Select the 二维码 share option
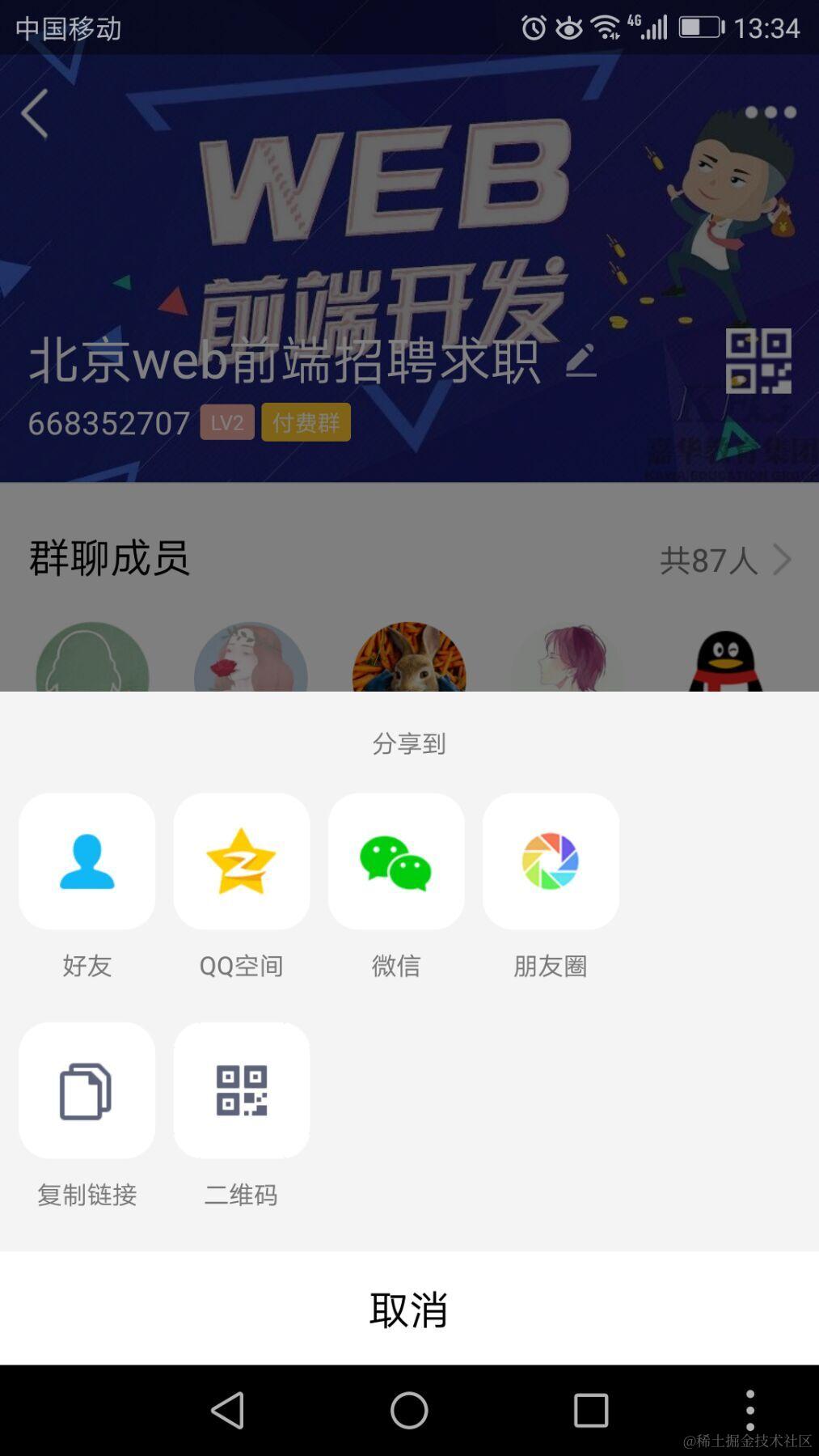Image resolution: width=819 pixels, height=1456 pixels. [241, 1090]
